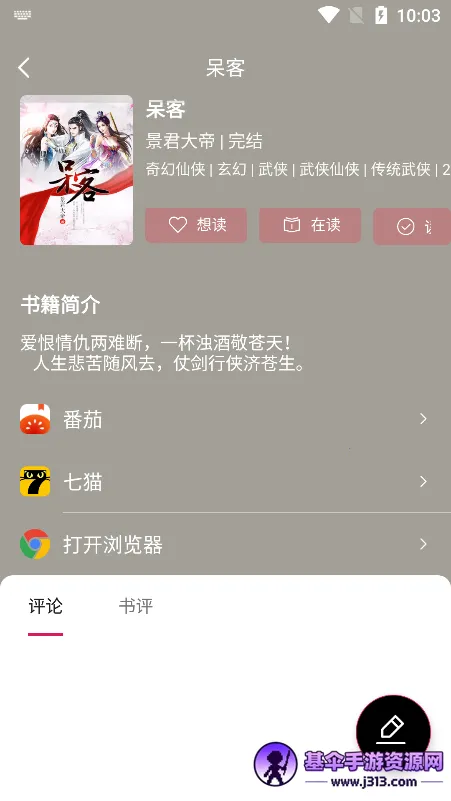Viewport: 451px width, 801px height.
Task: Mark the book as 在读
Action: click(310, 225)
